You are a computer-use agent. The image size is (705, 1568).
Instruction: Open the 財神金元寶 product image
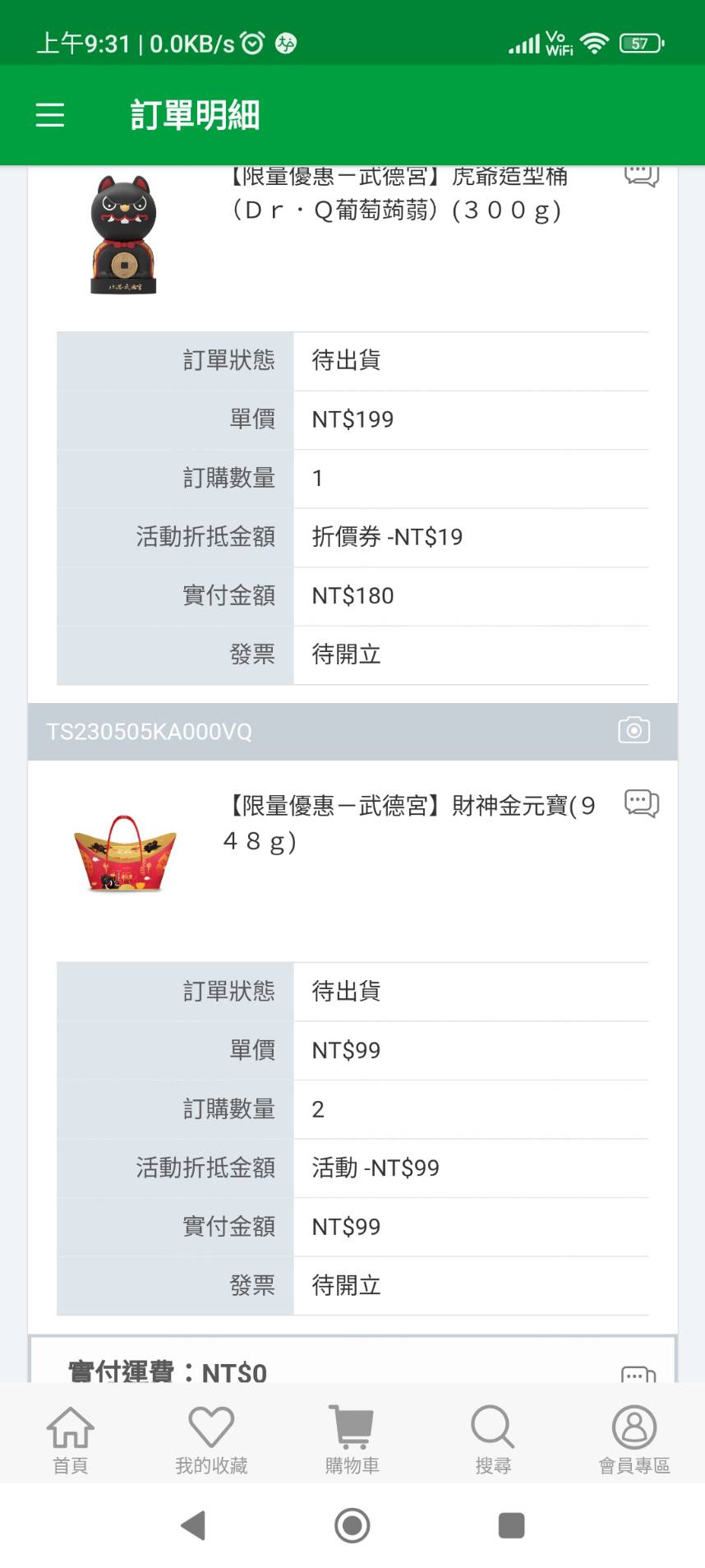coord(125,853)
